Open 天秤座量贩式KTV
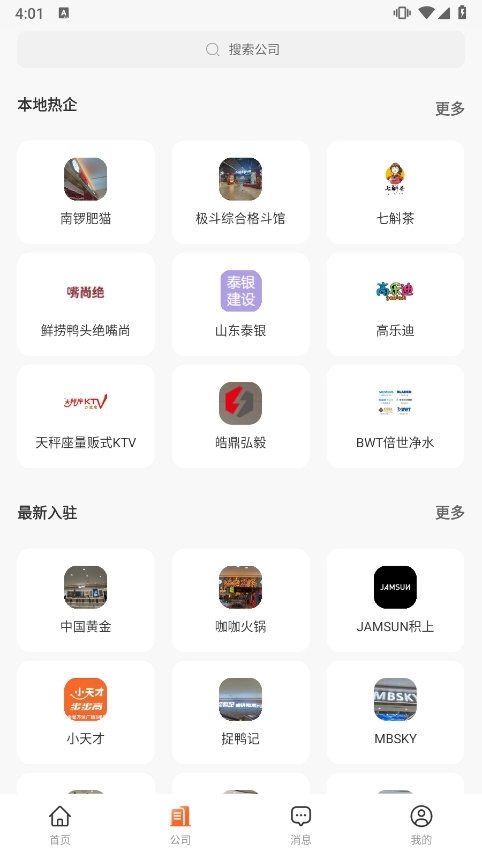482x858 pixels. click(x=86, y=416)
